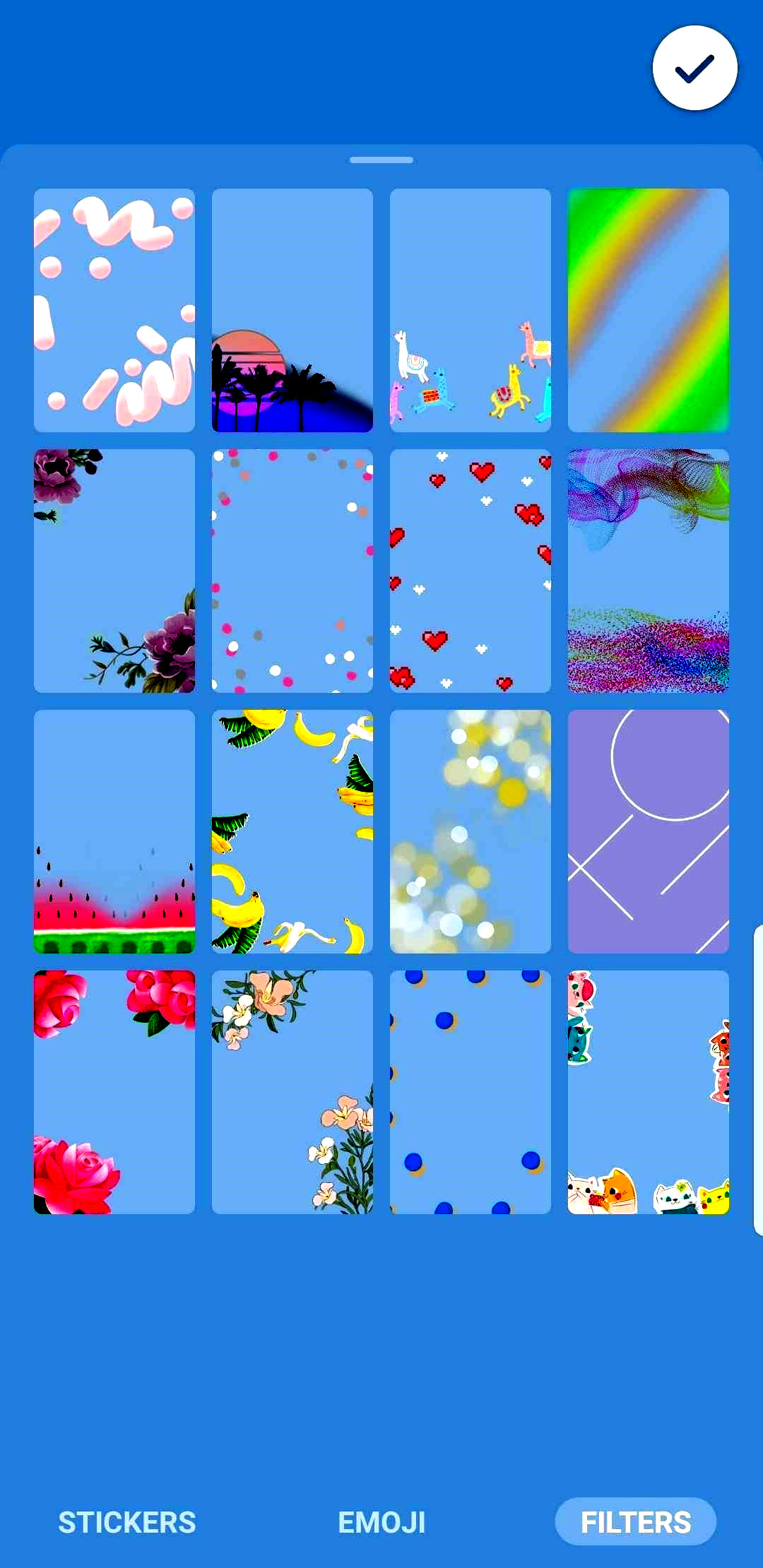Apply the blue dots filter
The width and height of the screenshot is (763, 1568).
[471, 1092]
